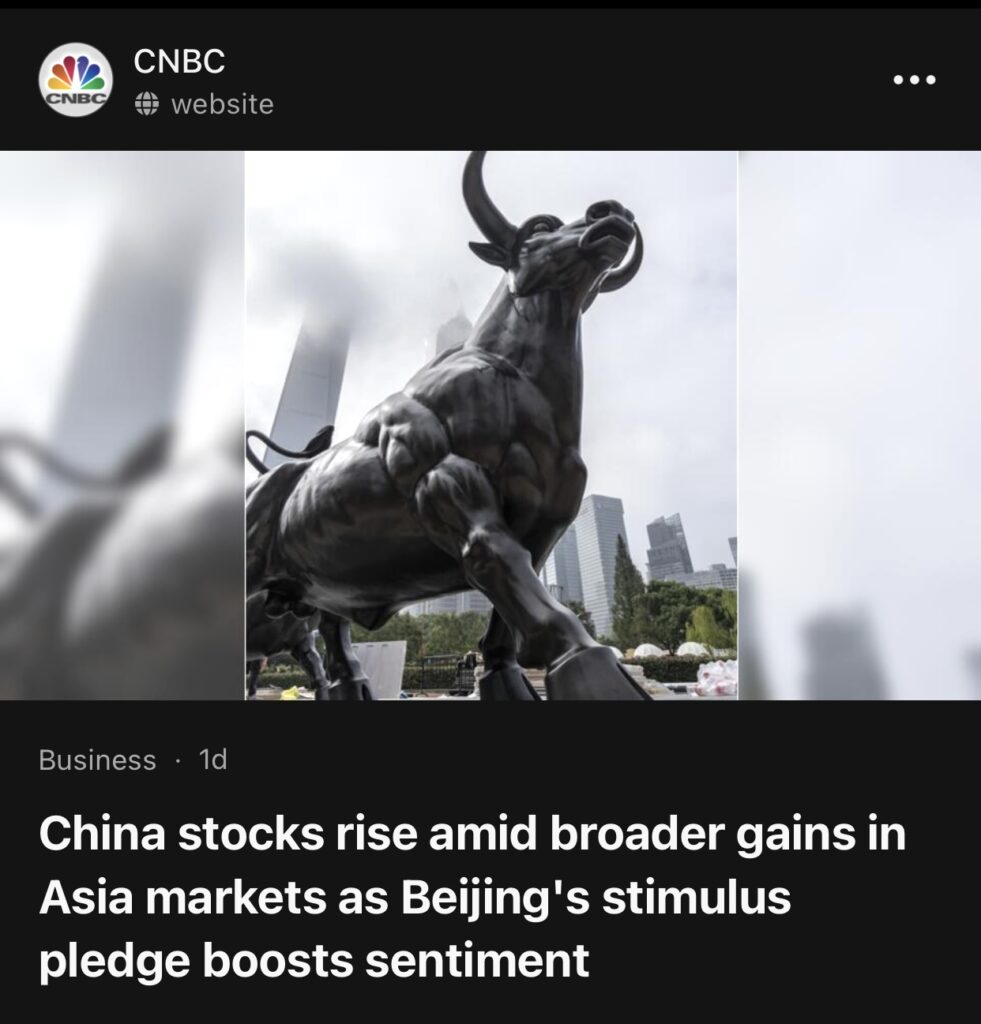Read the China stocks rise article
Viewport: 981px width, 1024px height.
click(x=472, y=897)
